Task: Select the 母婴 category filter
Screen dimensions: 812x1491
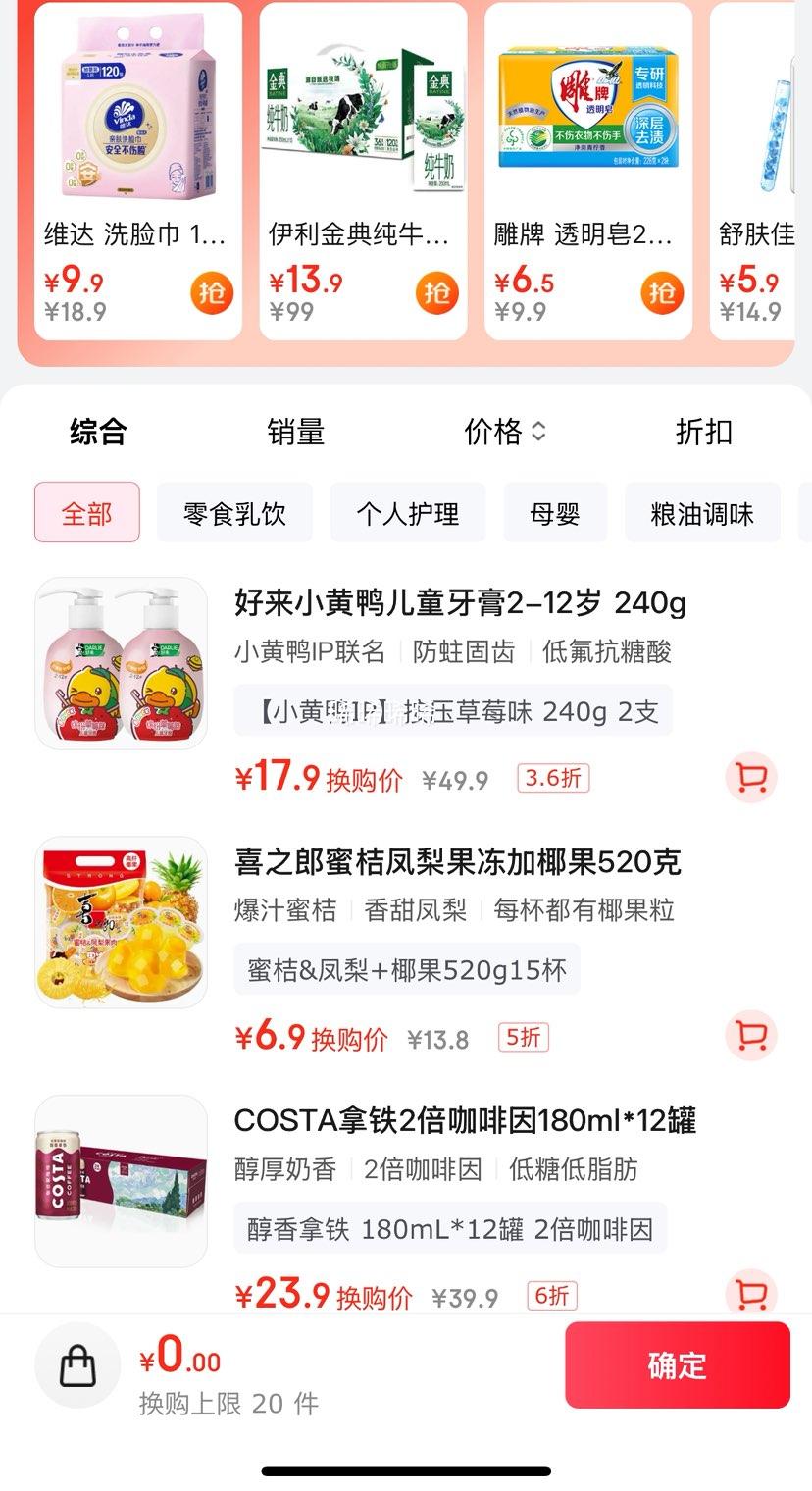Action: (556, 512)
